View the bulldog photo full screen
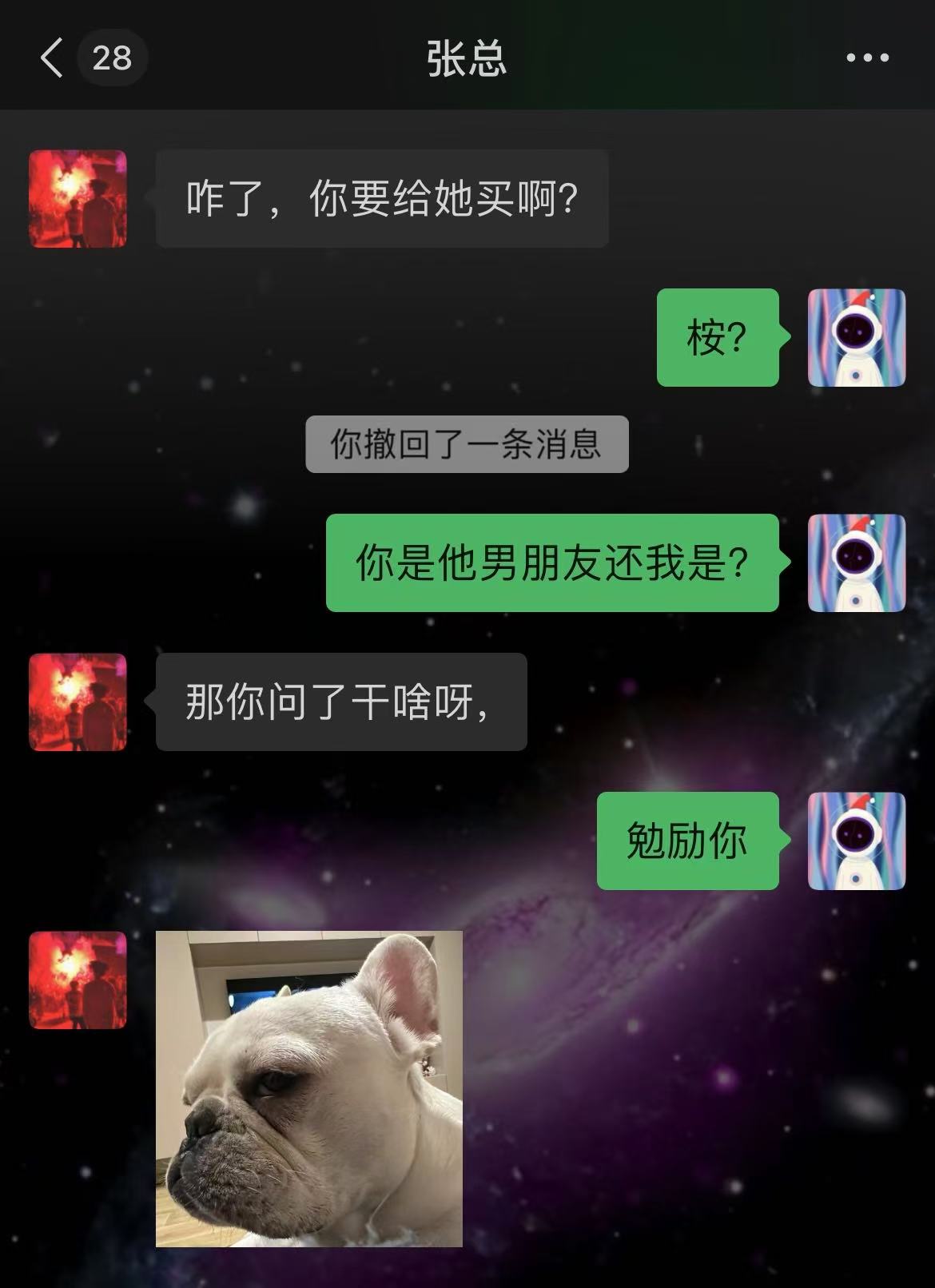 tap(308, 1088)
